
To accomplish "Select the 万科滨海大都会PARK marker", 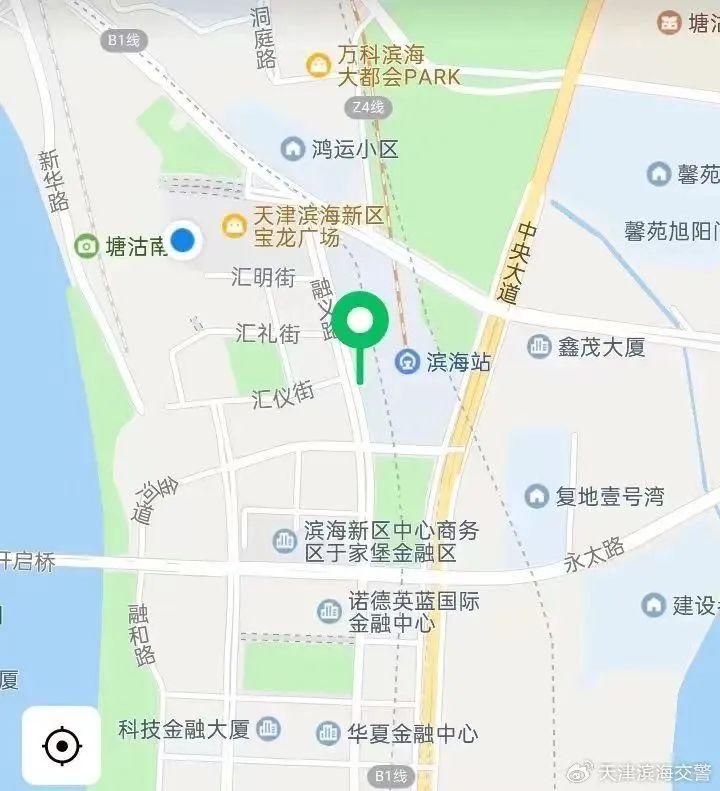I will [x=320, y=64].
